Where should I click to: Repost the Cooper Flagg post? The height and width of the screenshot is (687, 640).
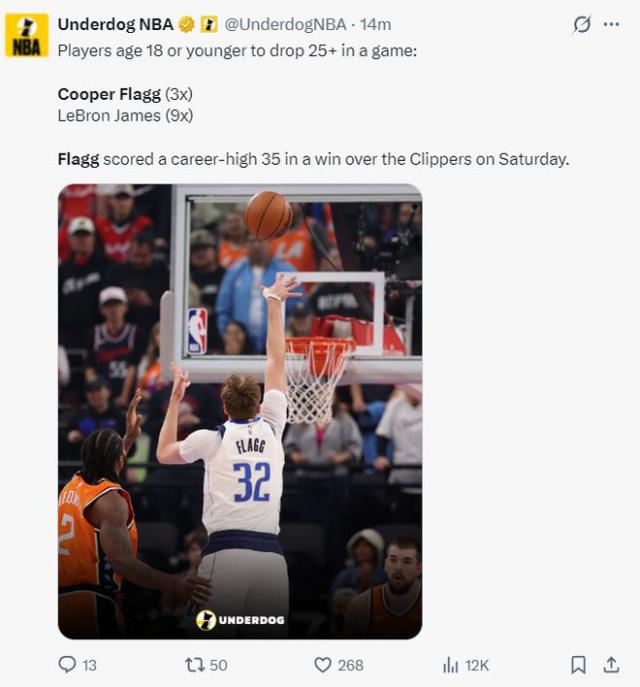click(x=195, y=664)
